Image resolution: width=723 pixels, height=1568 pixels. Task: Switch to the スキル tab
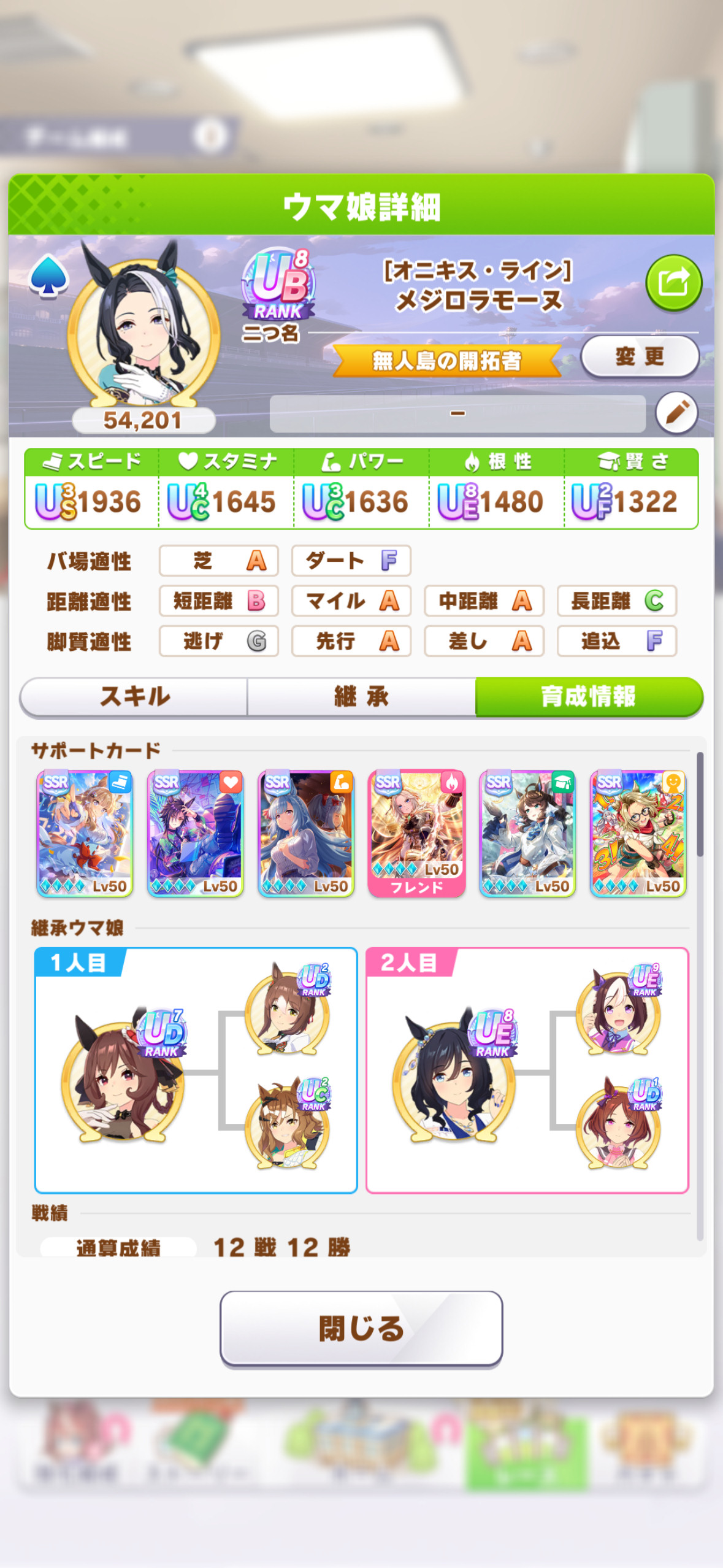tap(134, 697)
